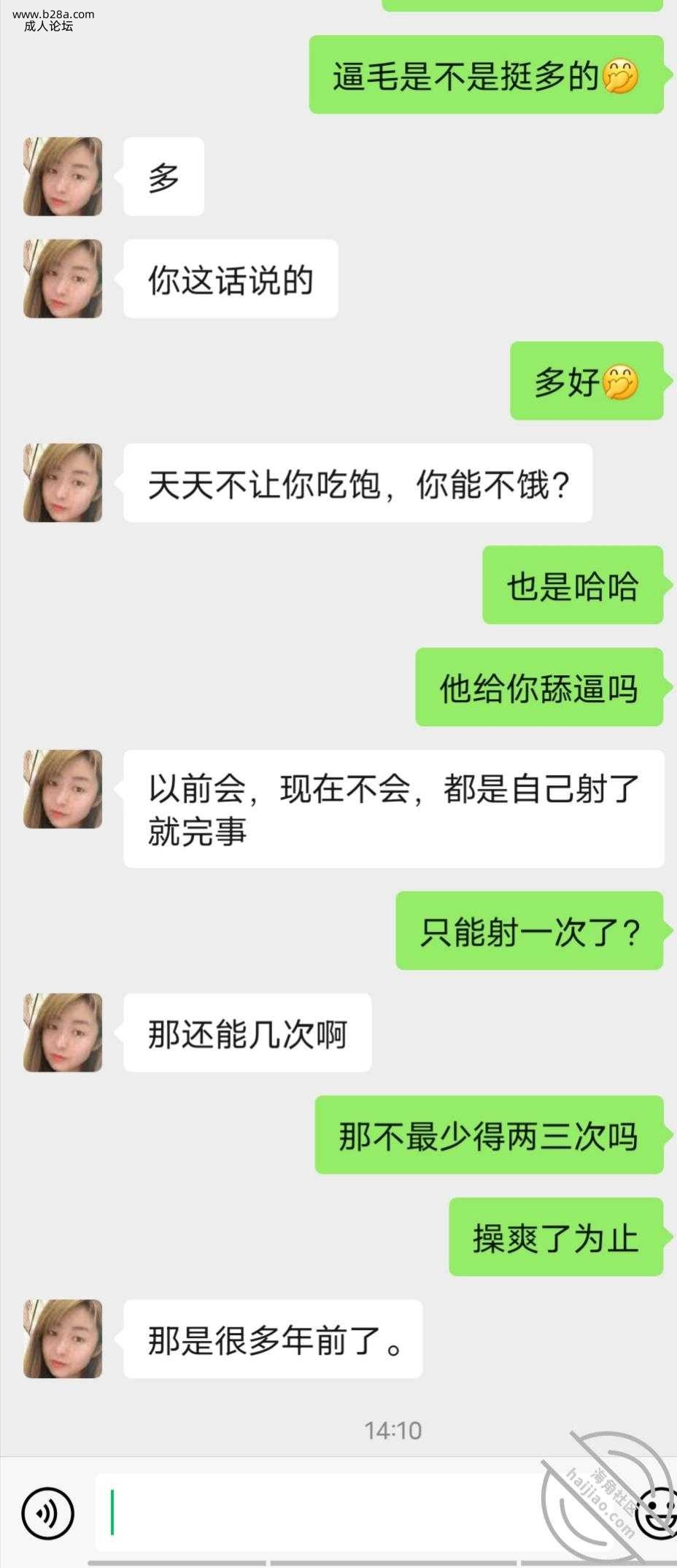
Task: Switch to voice message input
Action: (x=48, y=1514)
